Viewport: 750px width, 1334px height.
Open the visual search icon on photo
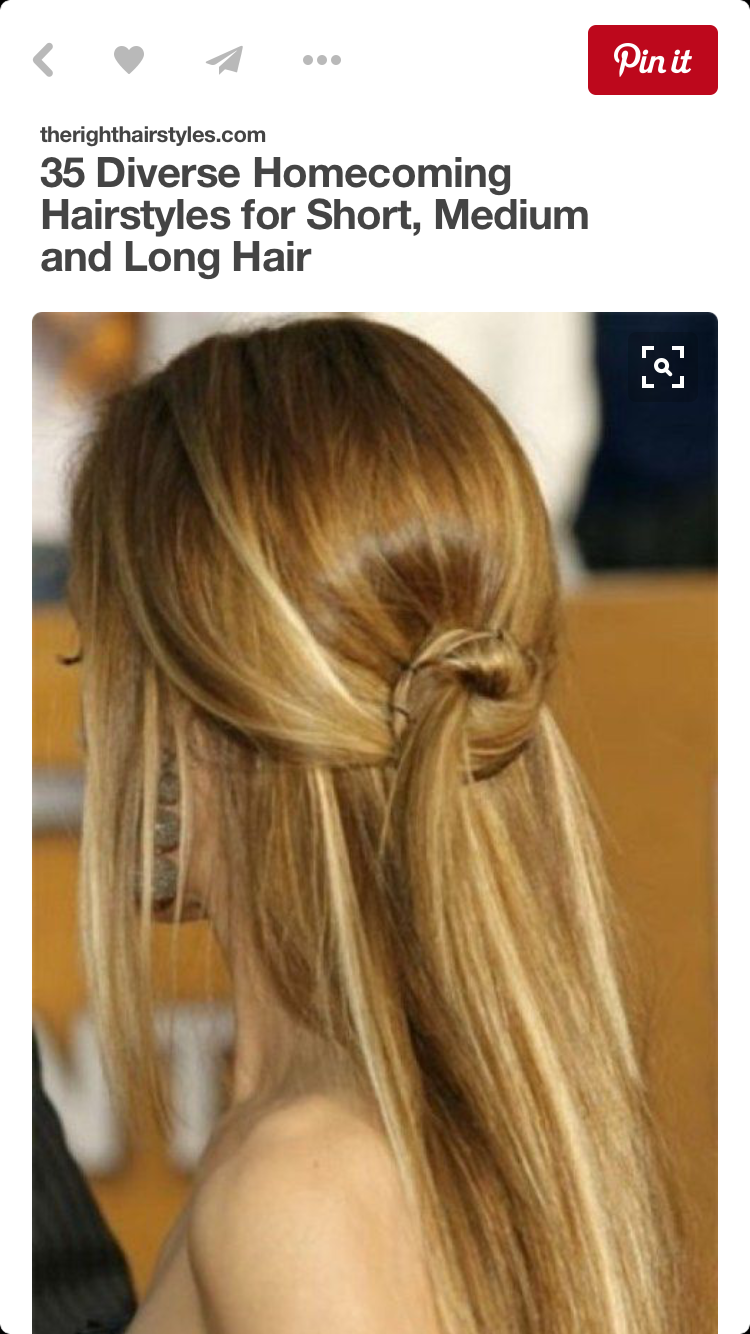(663, 367)
